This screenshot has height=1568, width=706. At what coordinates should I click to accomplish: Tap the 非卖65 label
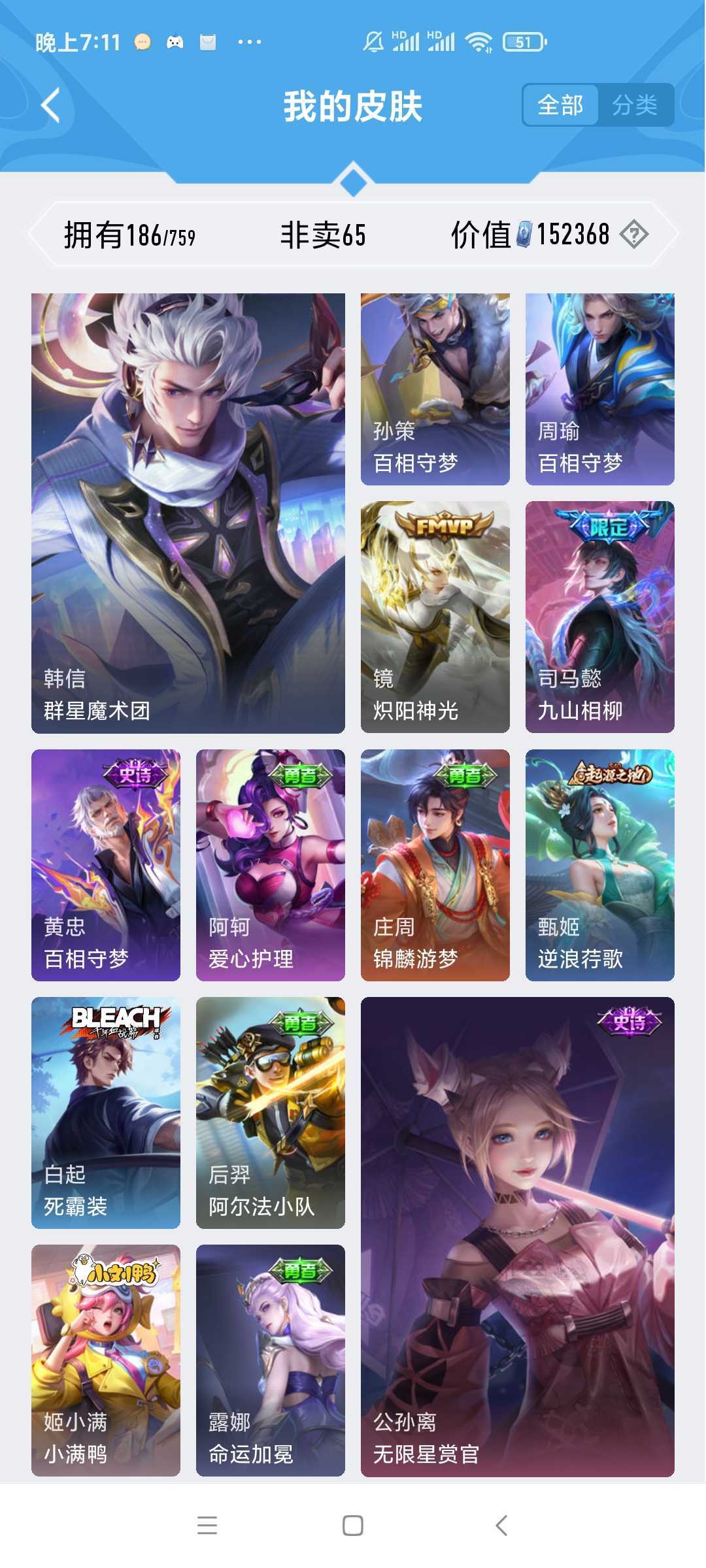coord(324,237)
